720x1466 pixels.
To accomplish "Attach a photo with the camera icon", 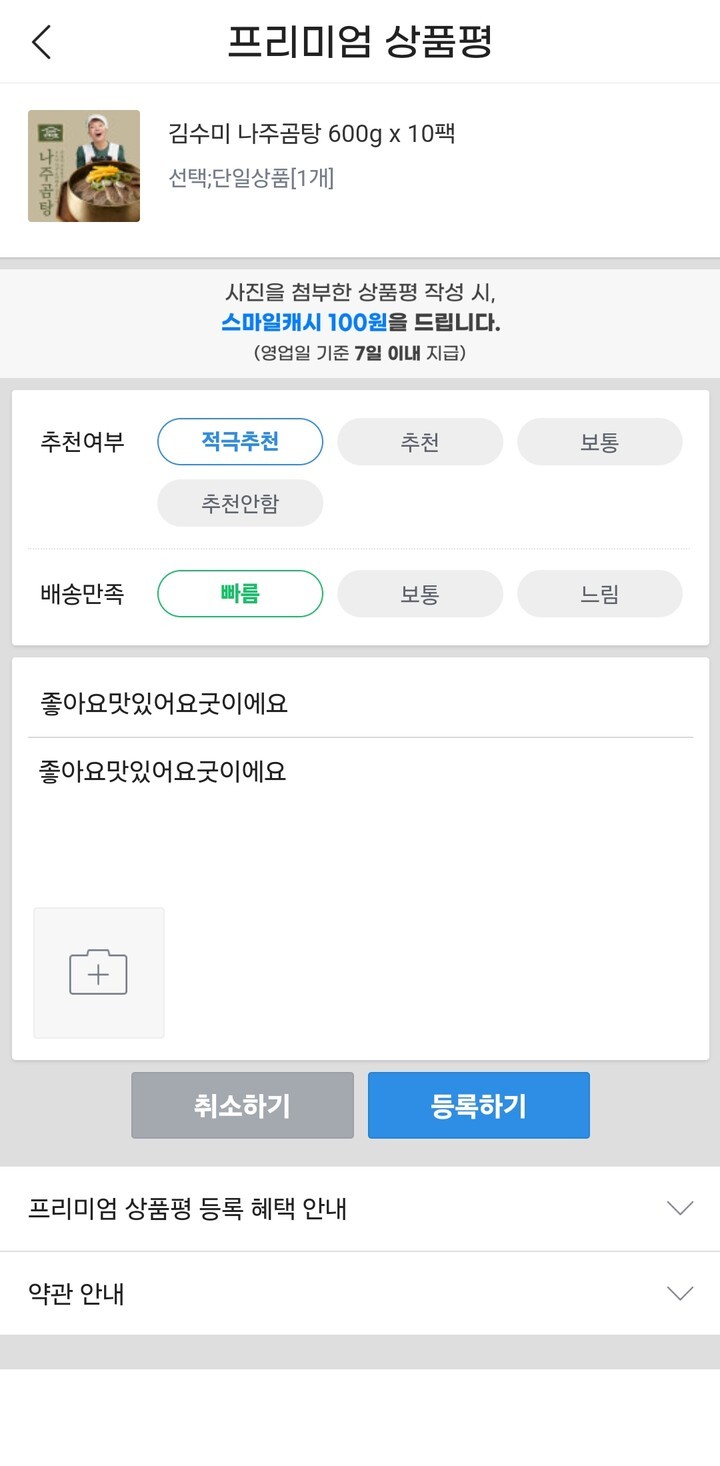I will (99, 973).
